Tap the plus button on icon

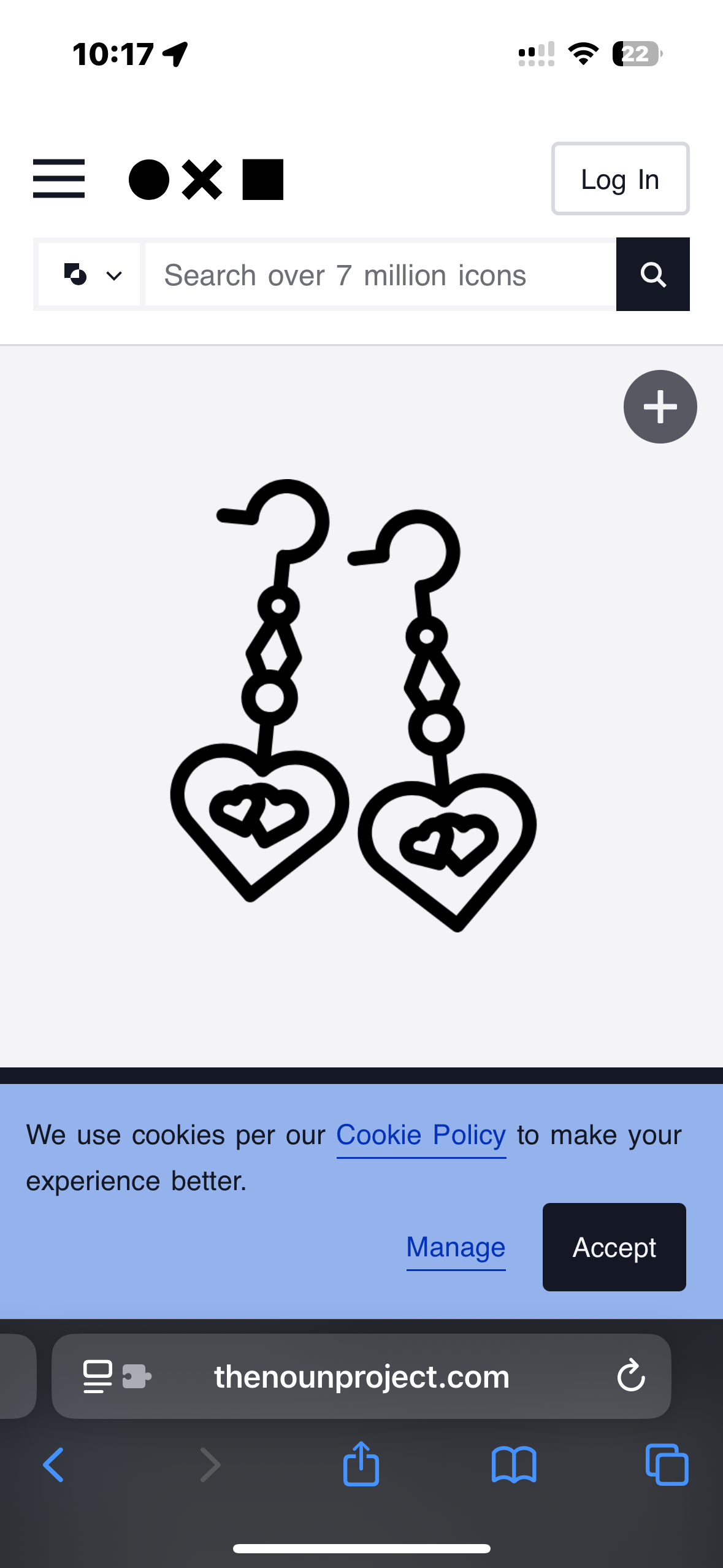point(660,407)
